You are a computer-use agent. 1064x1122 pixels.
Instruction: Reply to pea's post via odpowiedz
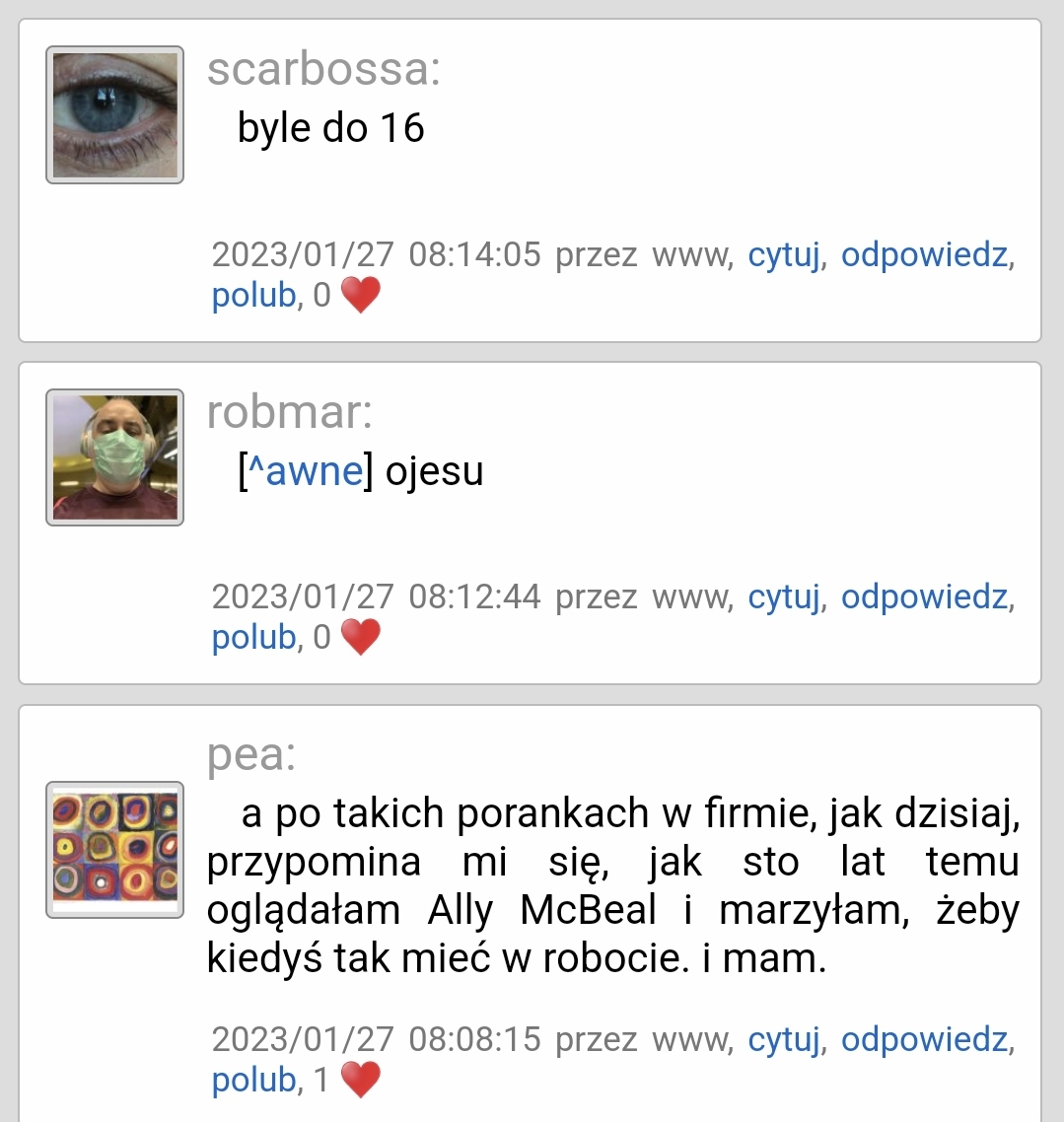pos(924,1039)
